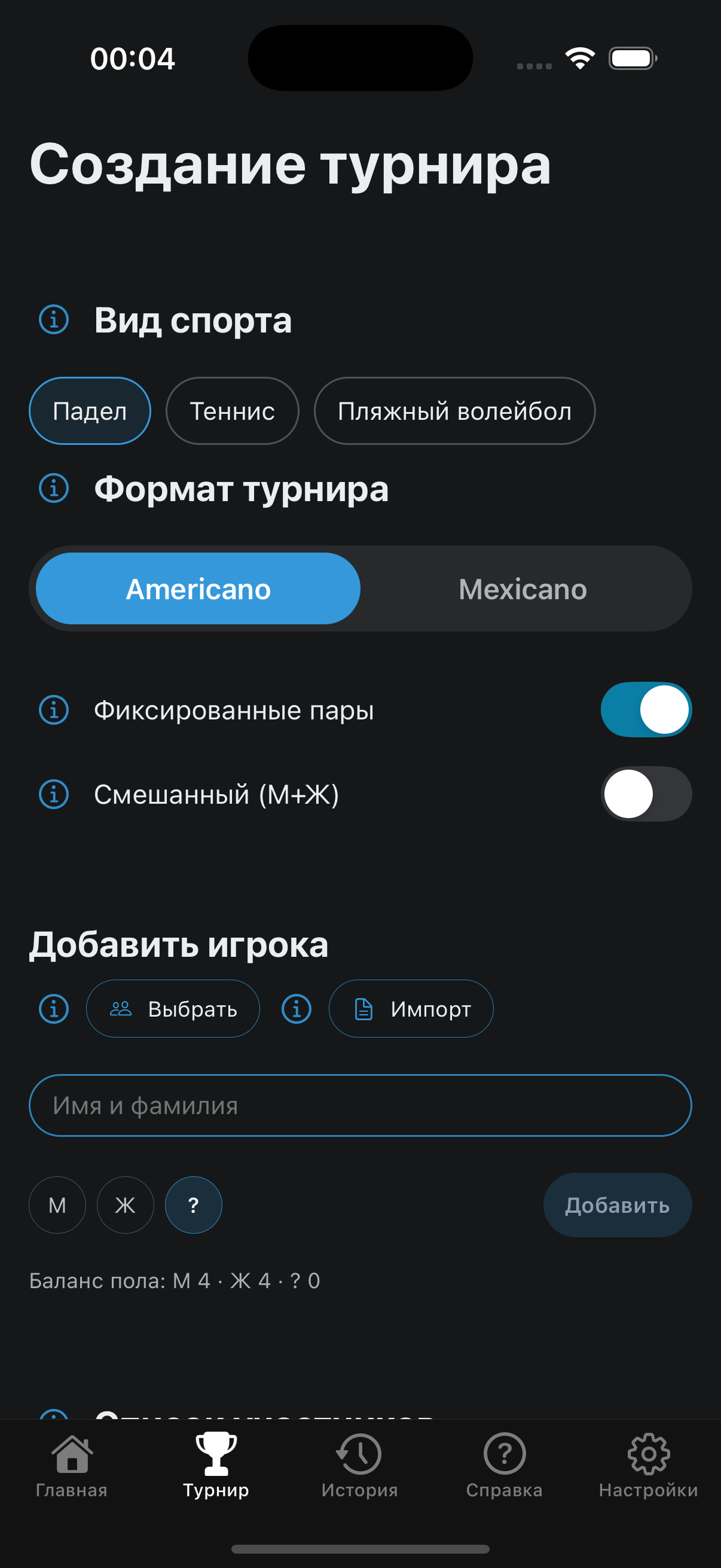Screen dimensions: 721x1568
Task: Set player gender to М
Action: [57, 1205]
